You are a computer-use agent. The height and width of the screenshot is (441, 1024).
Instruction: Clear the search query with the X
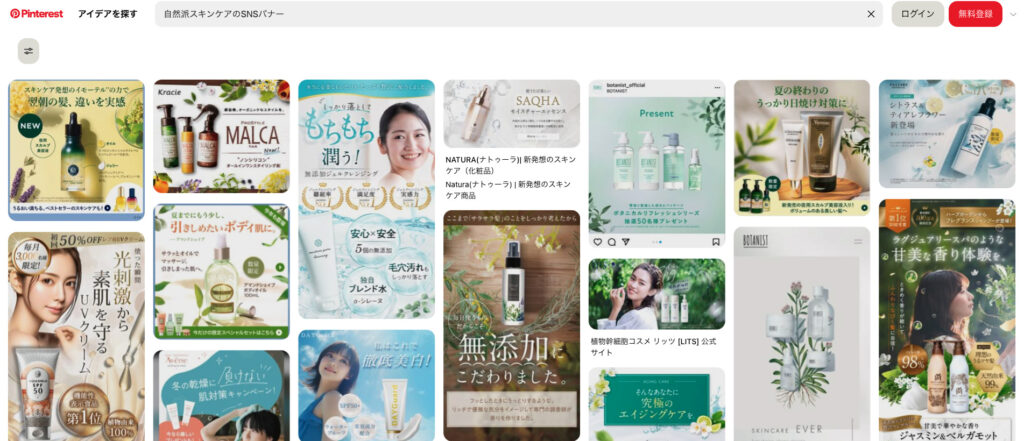pyautogui.click(x=870, y=14)
